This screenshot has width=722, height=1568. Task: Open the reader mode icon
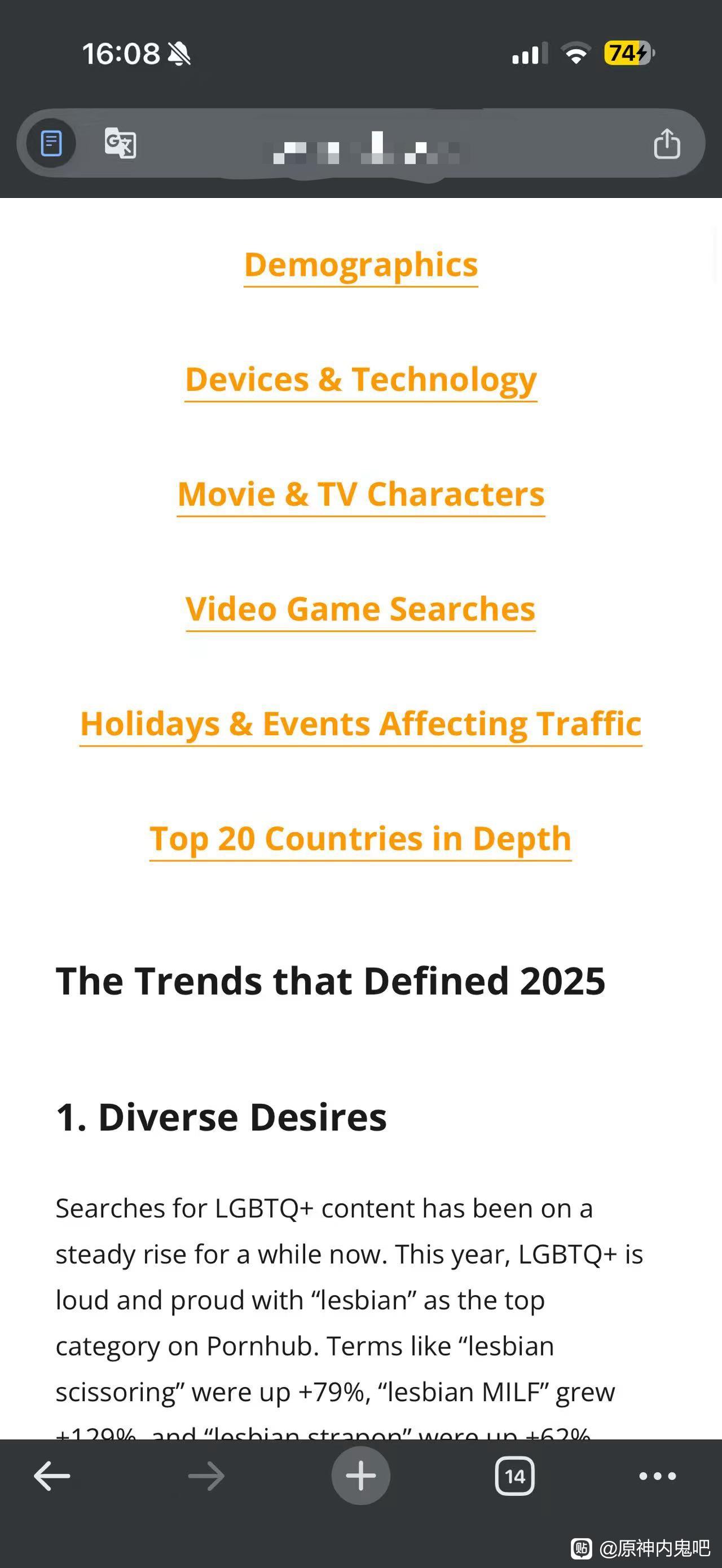[51, 144]
